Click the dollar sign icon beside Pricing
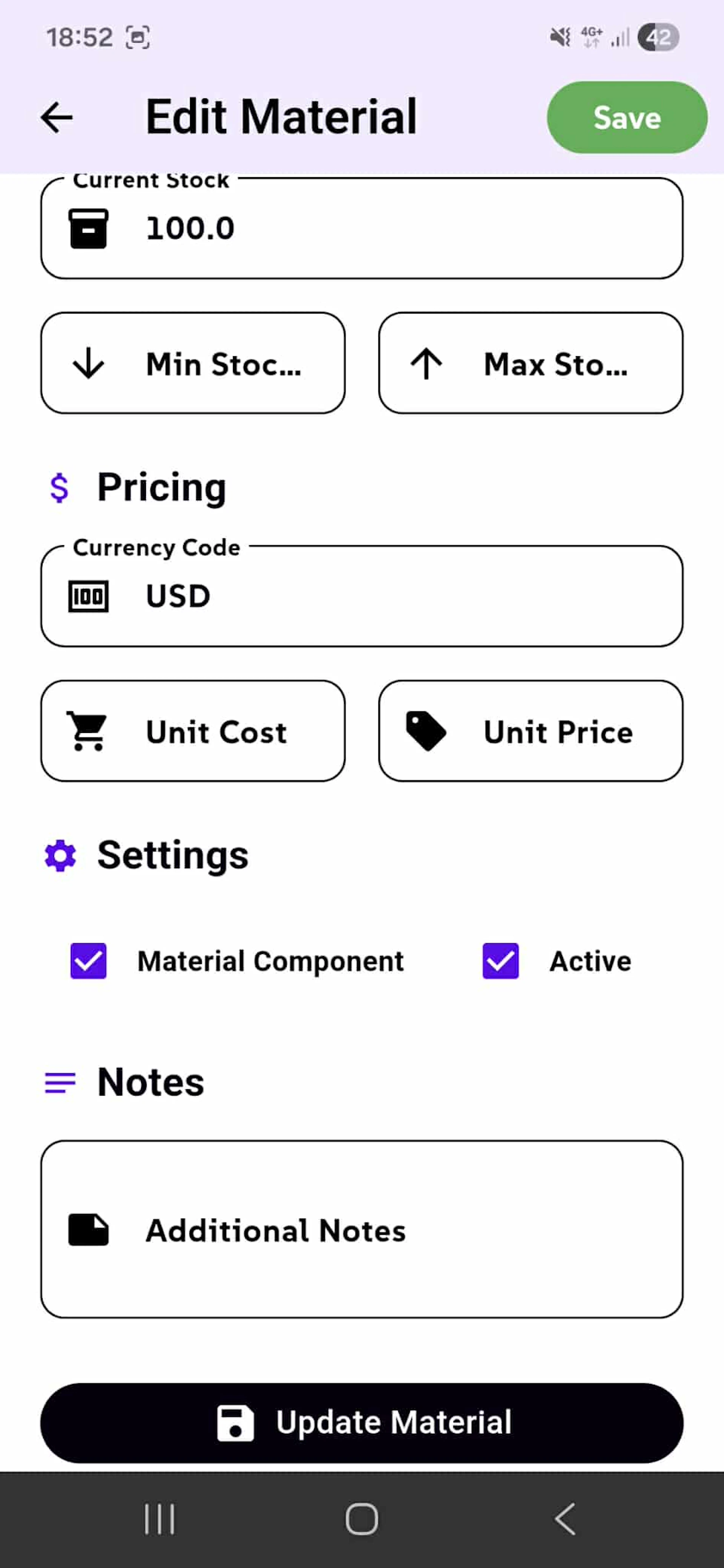The height and width of the screenshot is (1568, 724). (59, 486)
